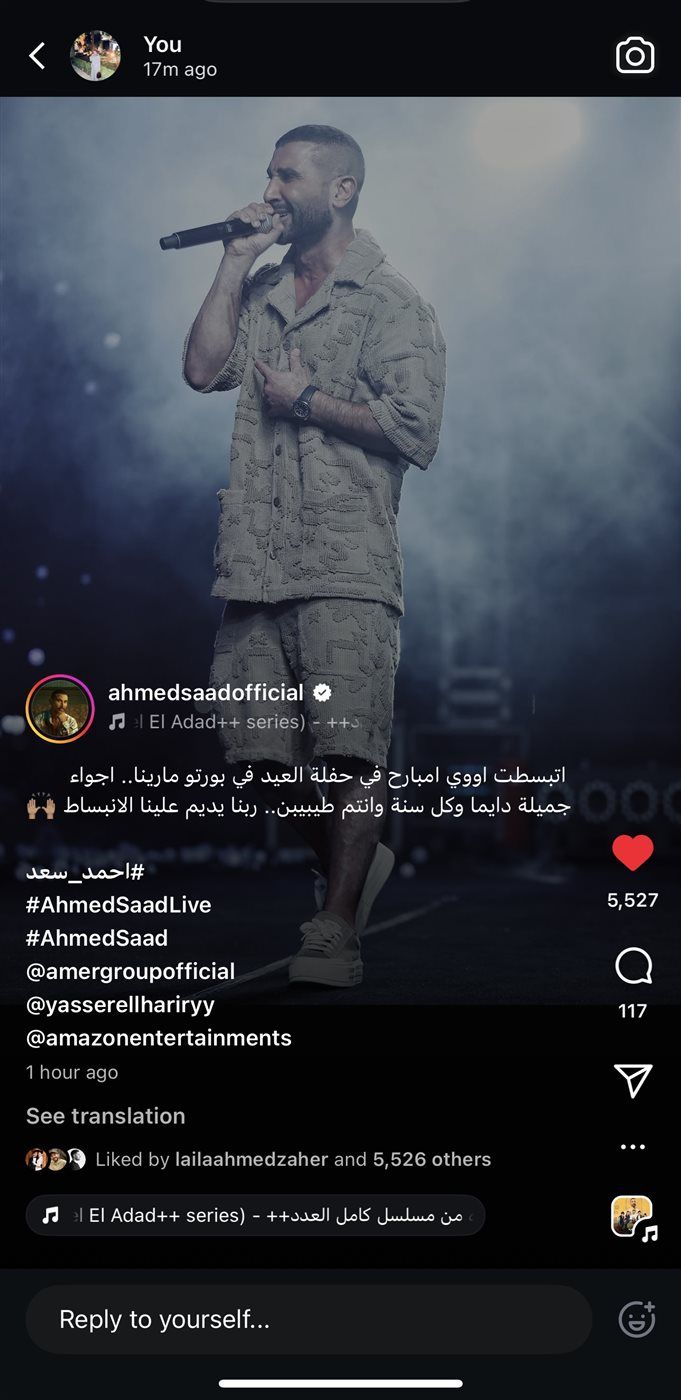
Task: Open the three-dot options menu
Action: (x=633, y=1147)
